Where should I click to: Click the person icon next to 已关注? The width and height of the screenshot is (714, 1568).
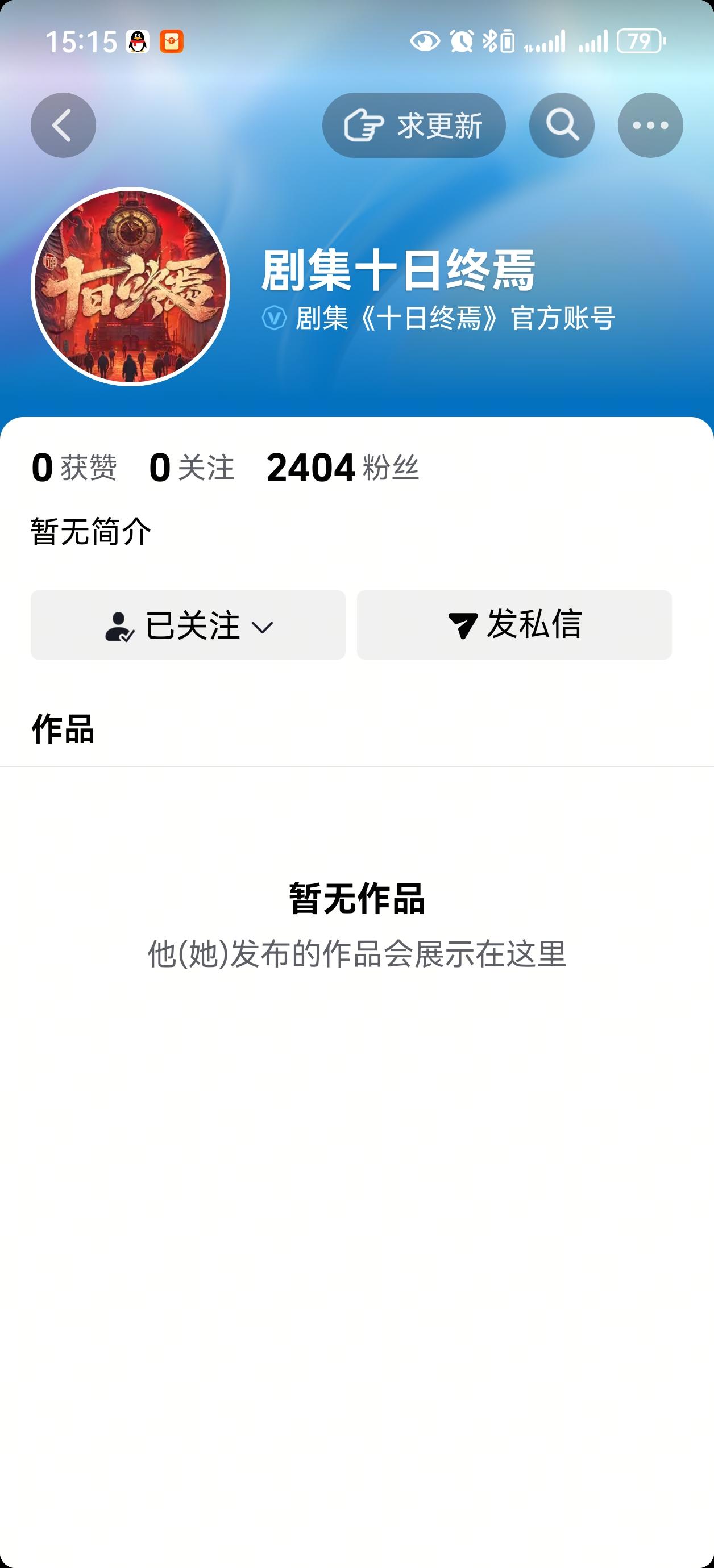(x=119, y=625)
